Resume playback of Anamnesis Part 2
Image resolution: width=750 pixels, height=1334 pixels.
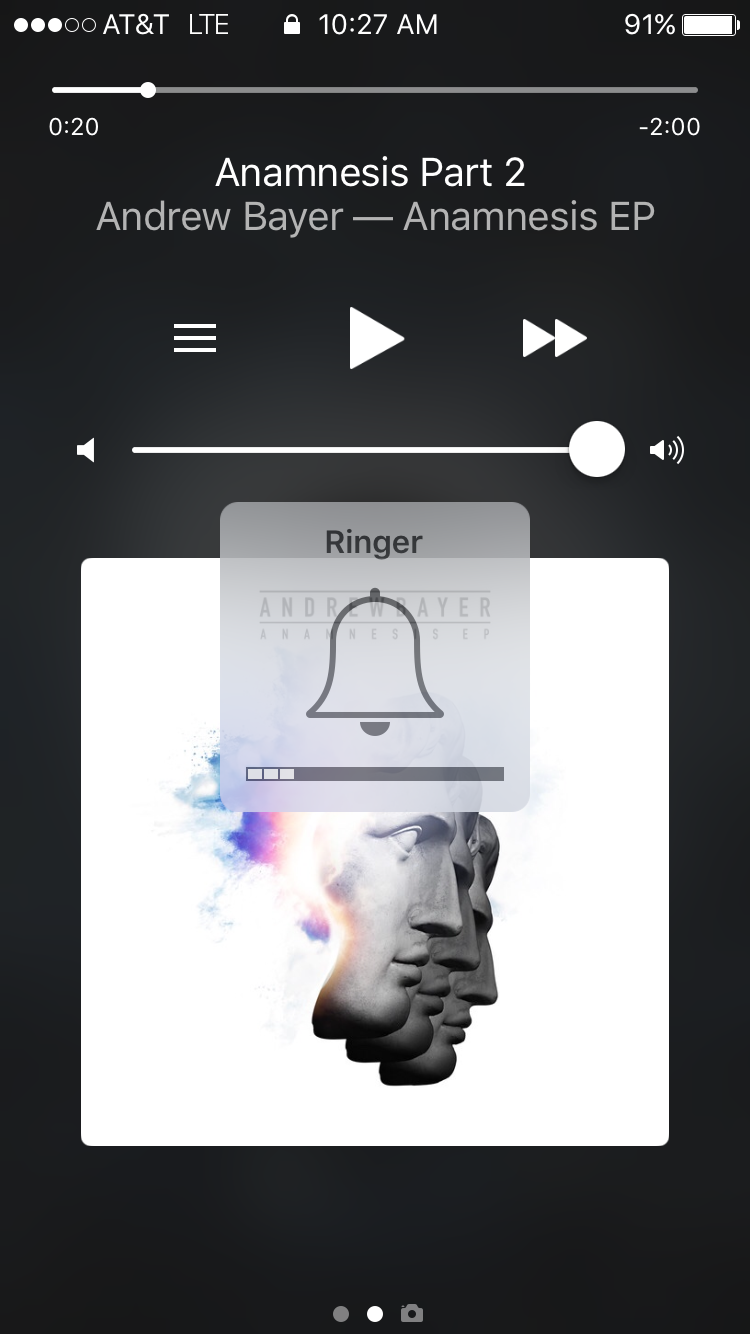[376, 339]
